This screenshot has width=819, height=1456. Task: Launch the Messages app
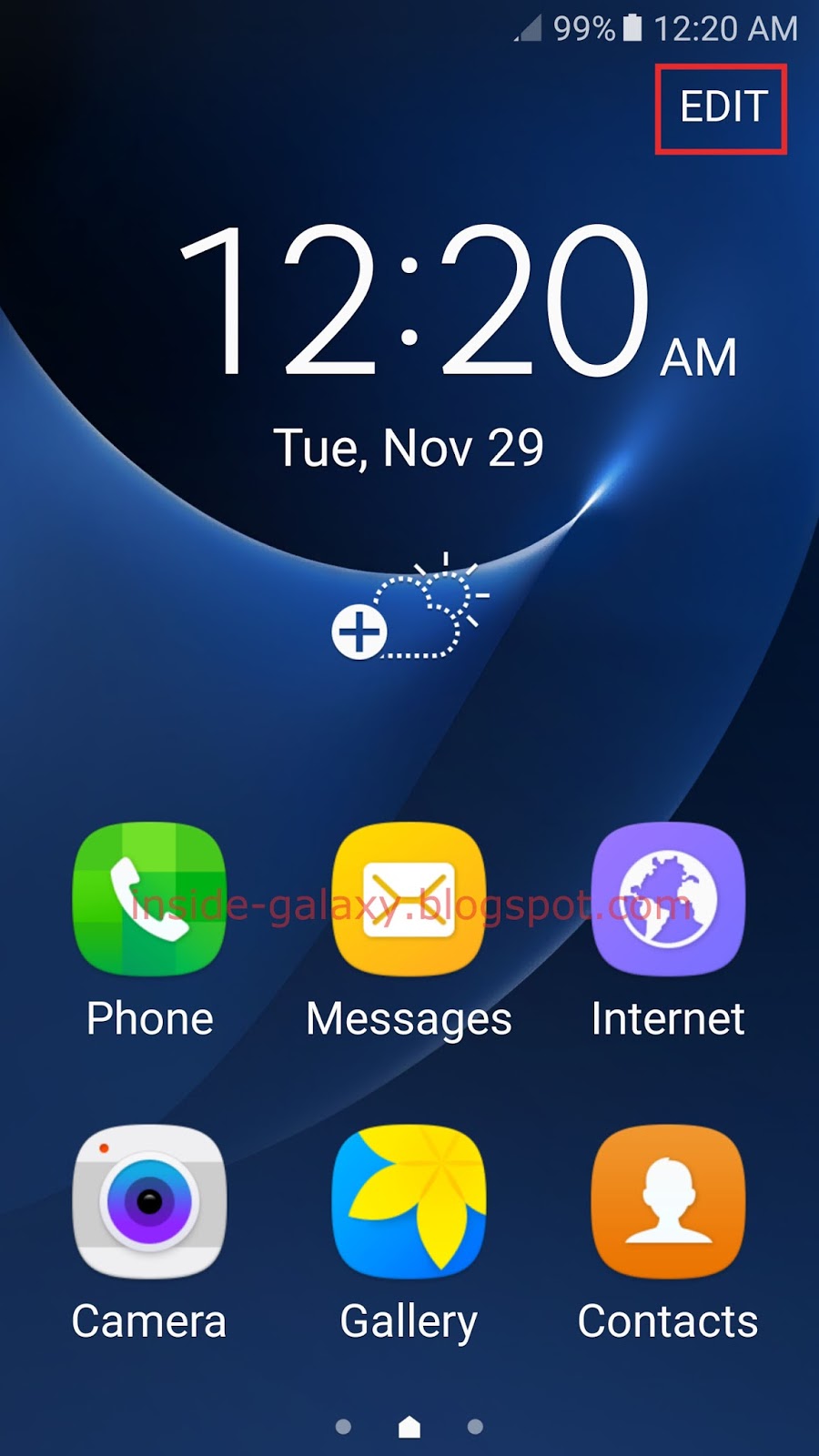[409, 899]
